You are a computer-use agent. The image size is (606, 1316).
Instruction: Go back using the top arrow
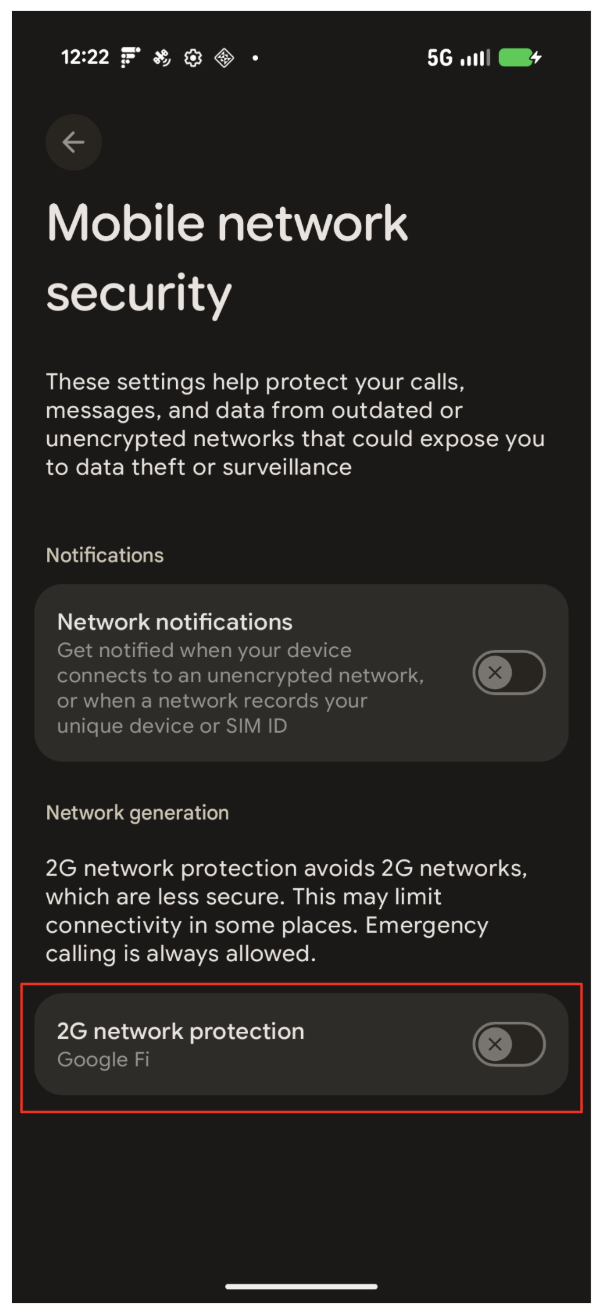coord(73,142)
